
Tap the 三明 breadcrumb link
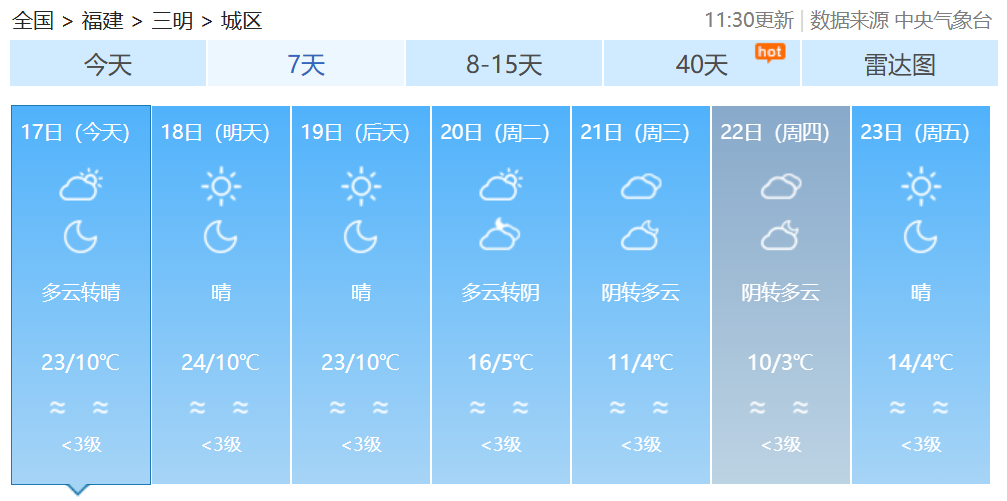click(172, 20)
